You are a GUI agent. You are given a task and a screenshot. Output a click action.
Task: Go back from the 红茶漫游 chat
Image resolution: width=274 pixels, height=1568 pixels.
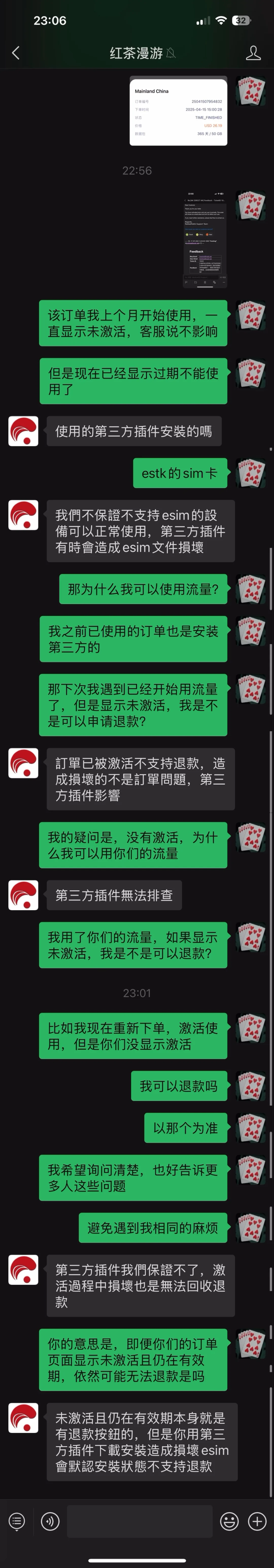pos(16,53)
